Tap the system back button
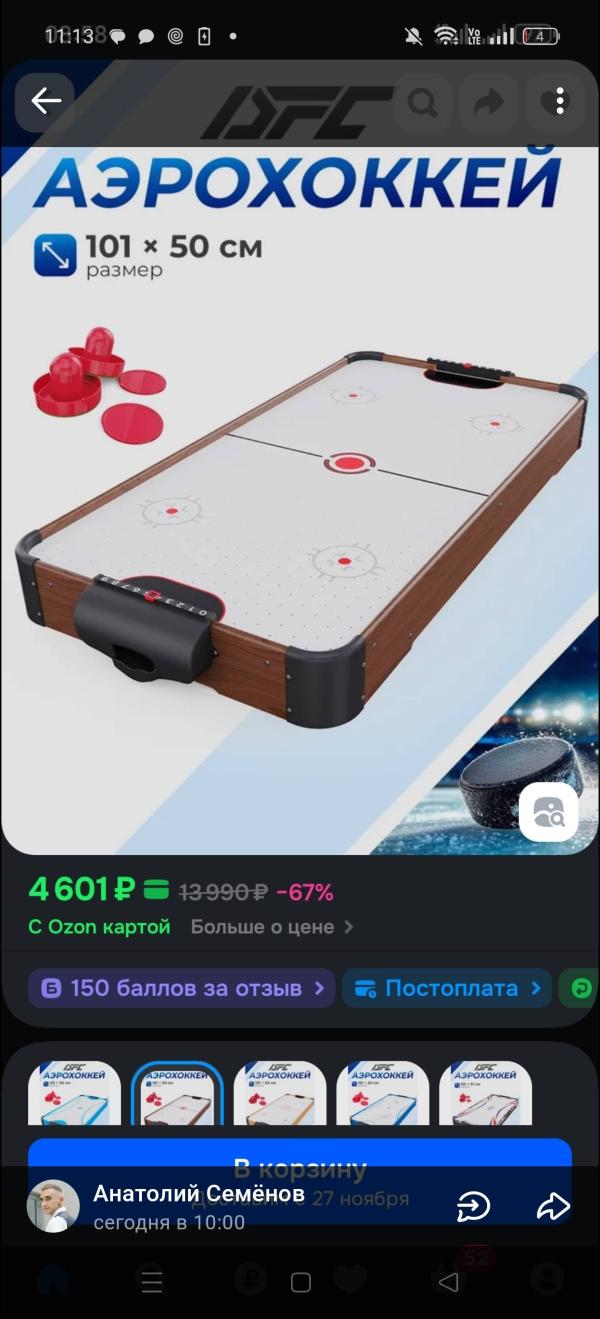Viewport: 600px width, 1319px height. point(449,1282)
